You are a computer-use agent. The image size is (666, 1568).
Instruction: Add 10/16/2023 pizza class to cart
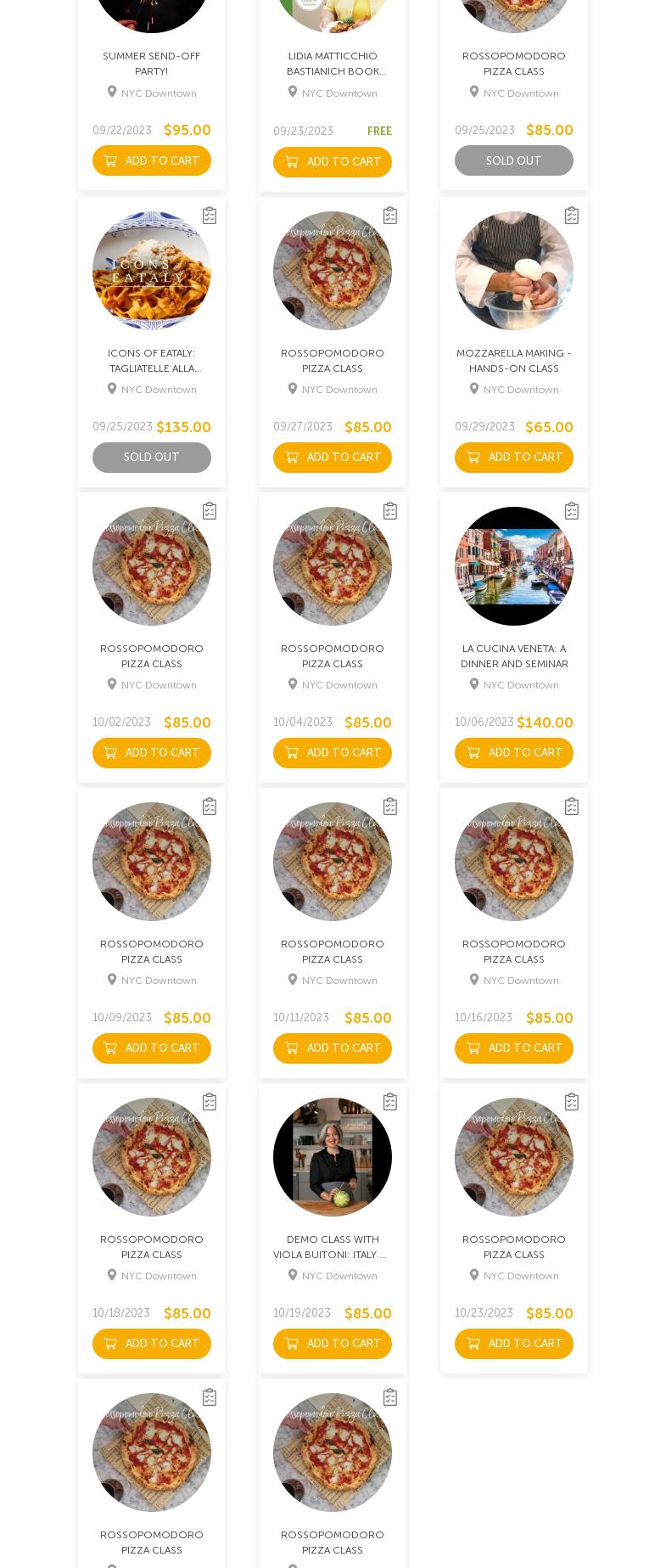(513, 1048)
